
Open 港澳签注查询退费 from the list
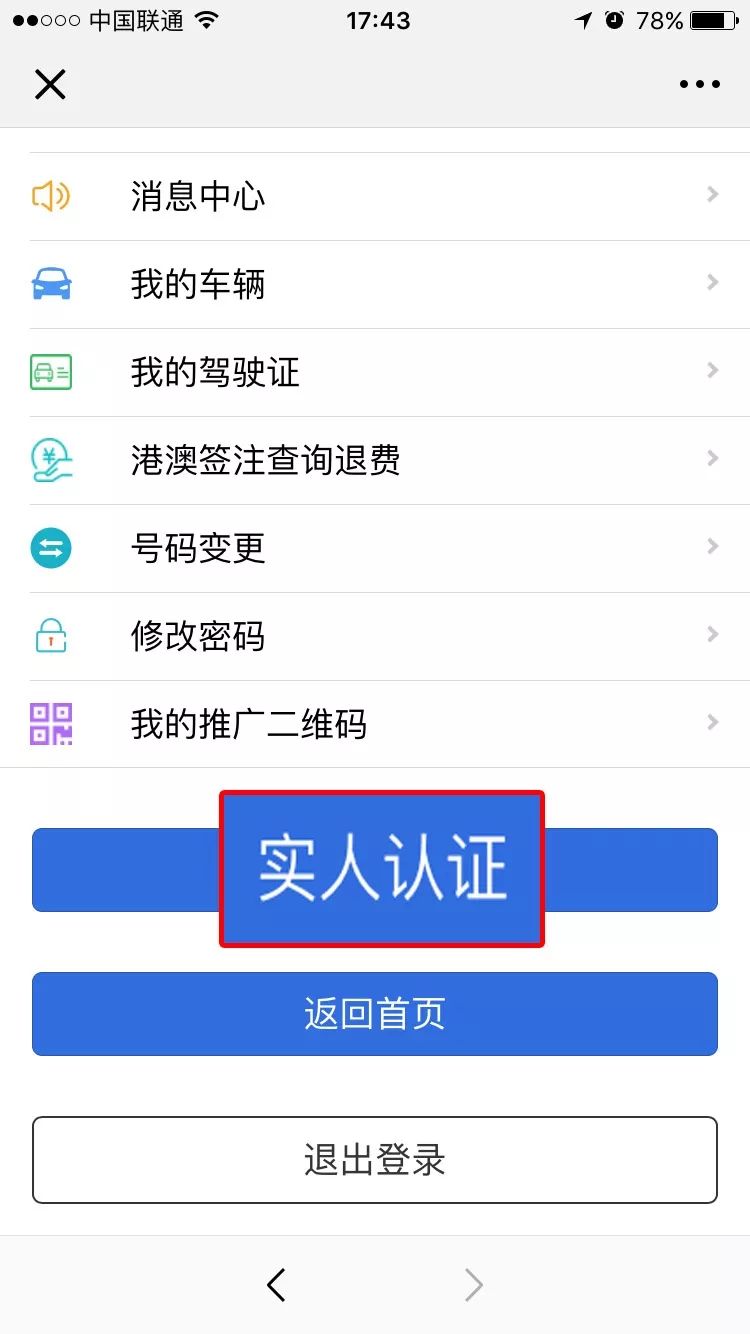coord(375,459)
